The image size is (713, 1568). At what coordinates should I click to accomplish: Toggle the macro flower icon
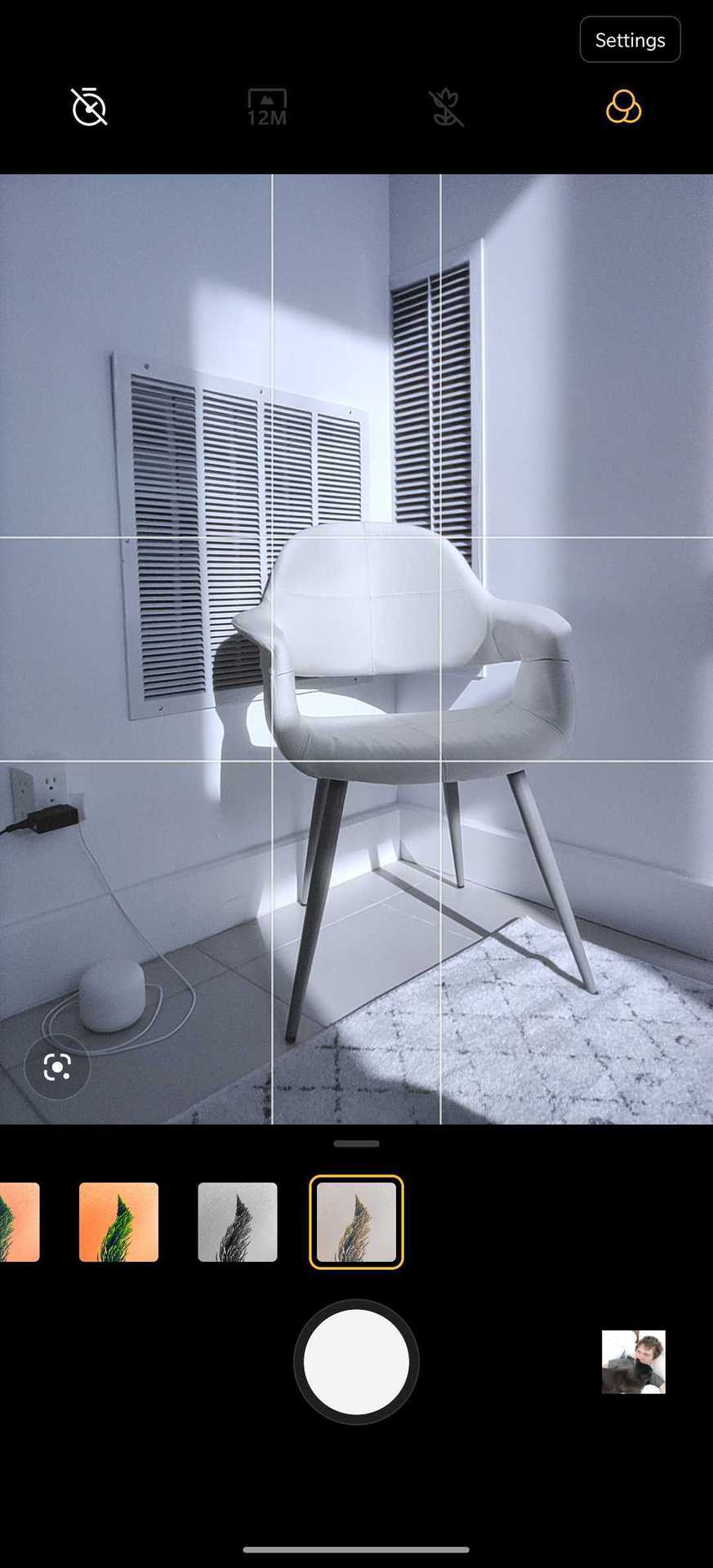446,108
